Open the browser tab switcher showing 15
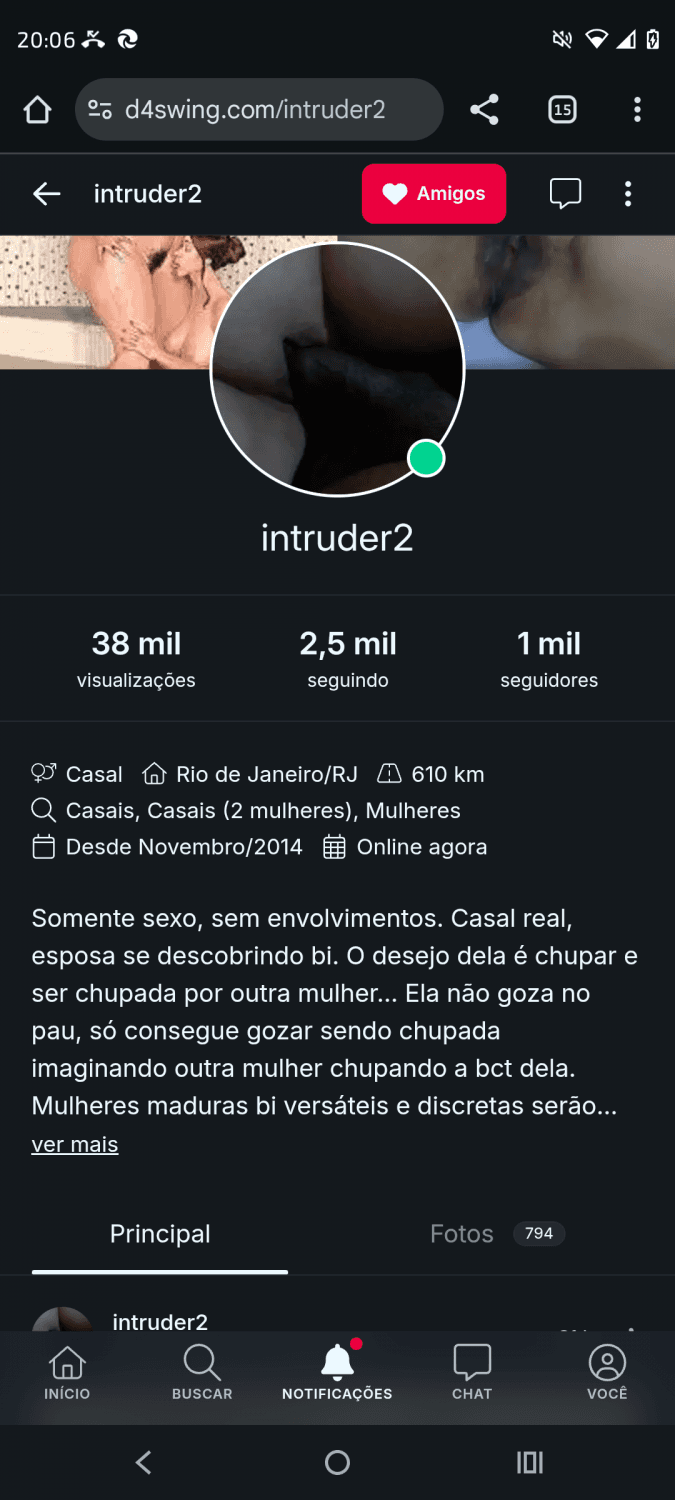This screenshot has width=675, height=1500. click(x=562, y=110)
